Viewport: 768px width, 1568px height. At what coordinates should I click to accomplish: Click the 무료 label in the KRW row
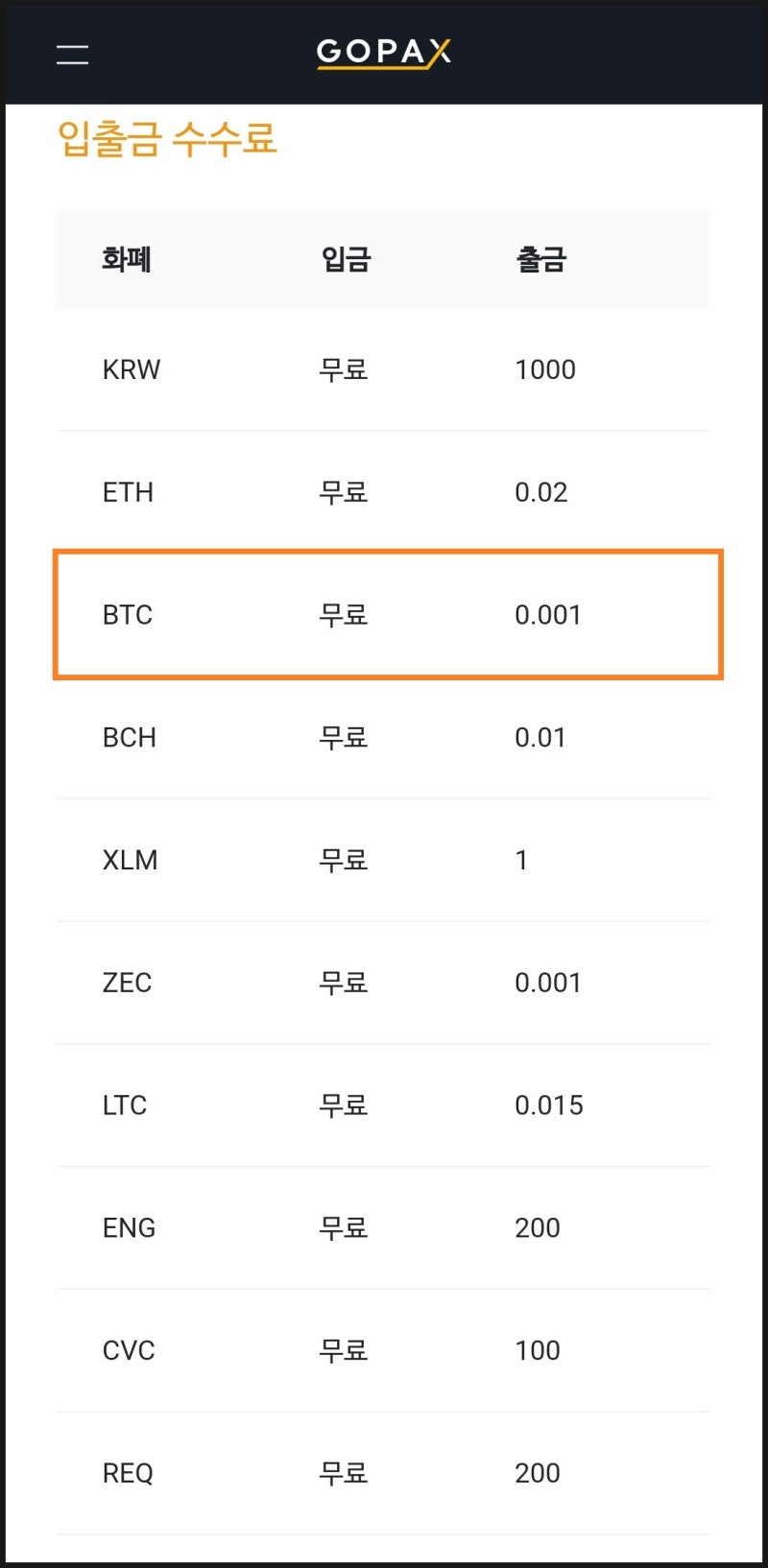343,369
